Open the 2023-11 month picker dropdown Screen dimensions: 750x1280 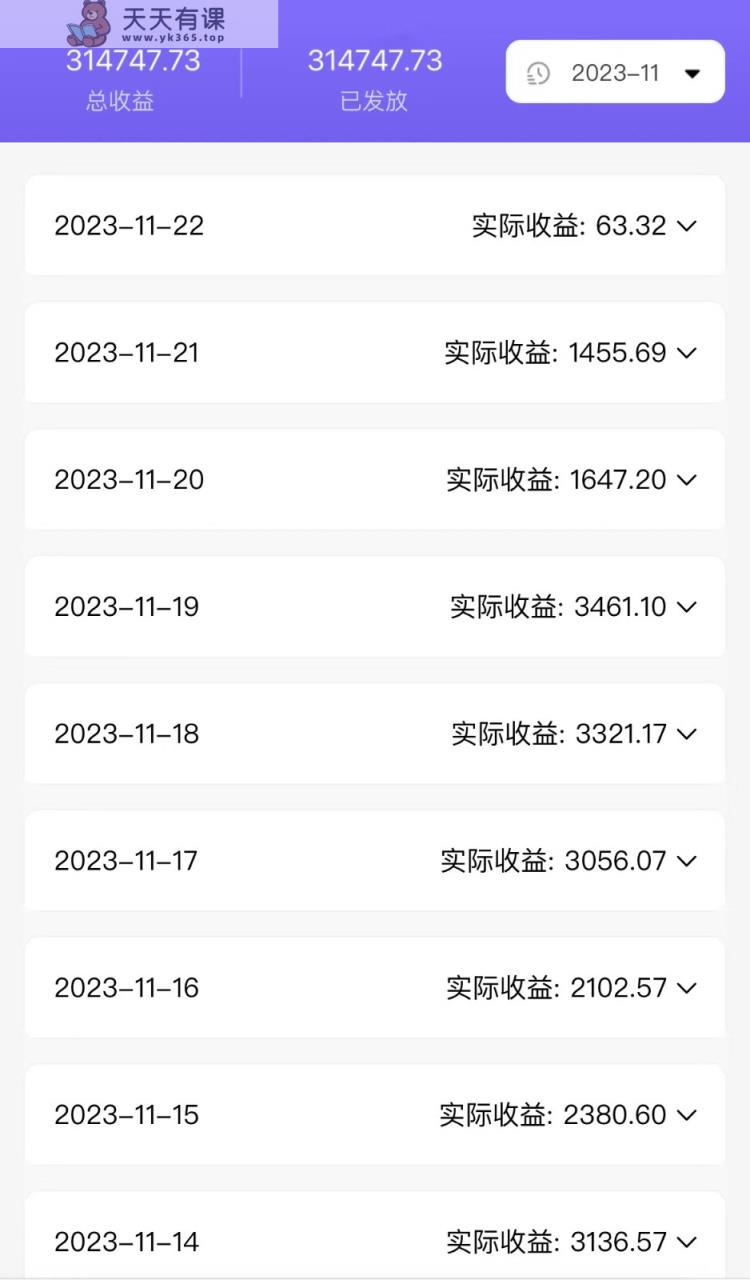pos(615,72)
